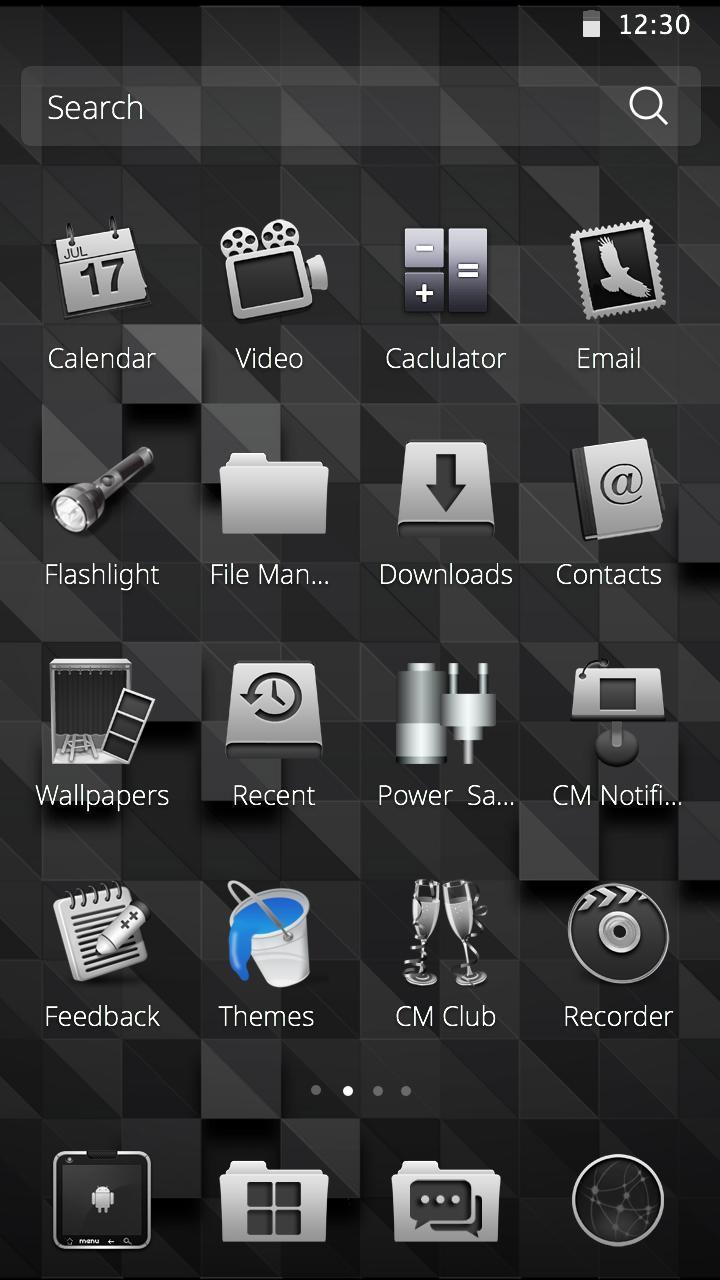This screenshot has height=1280, width=720.
Task: Open the messaging folder in the dock
Action: 445,1200
